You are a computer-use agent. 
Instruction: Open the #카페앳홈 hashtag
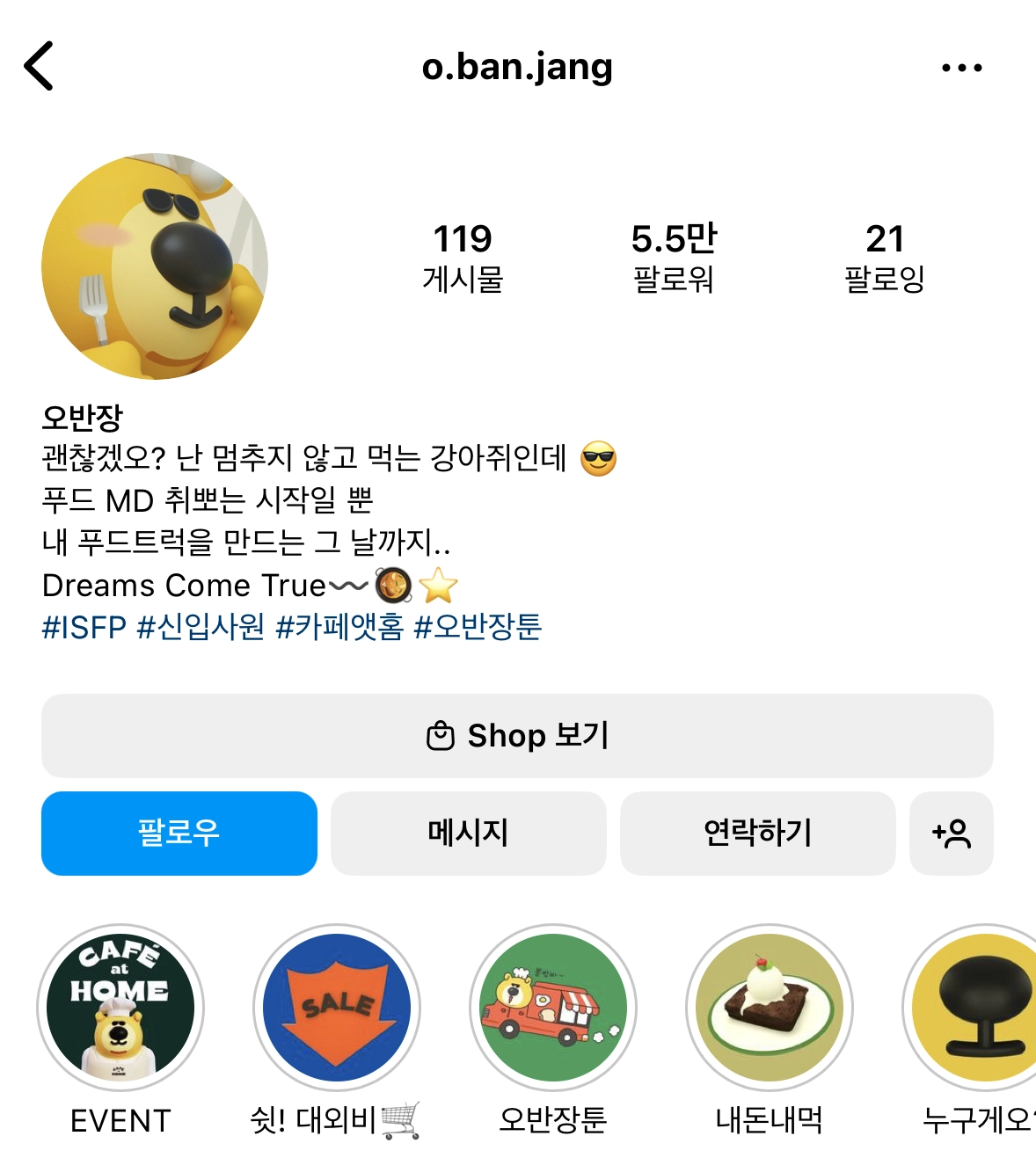click(x=339, y=628)
